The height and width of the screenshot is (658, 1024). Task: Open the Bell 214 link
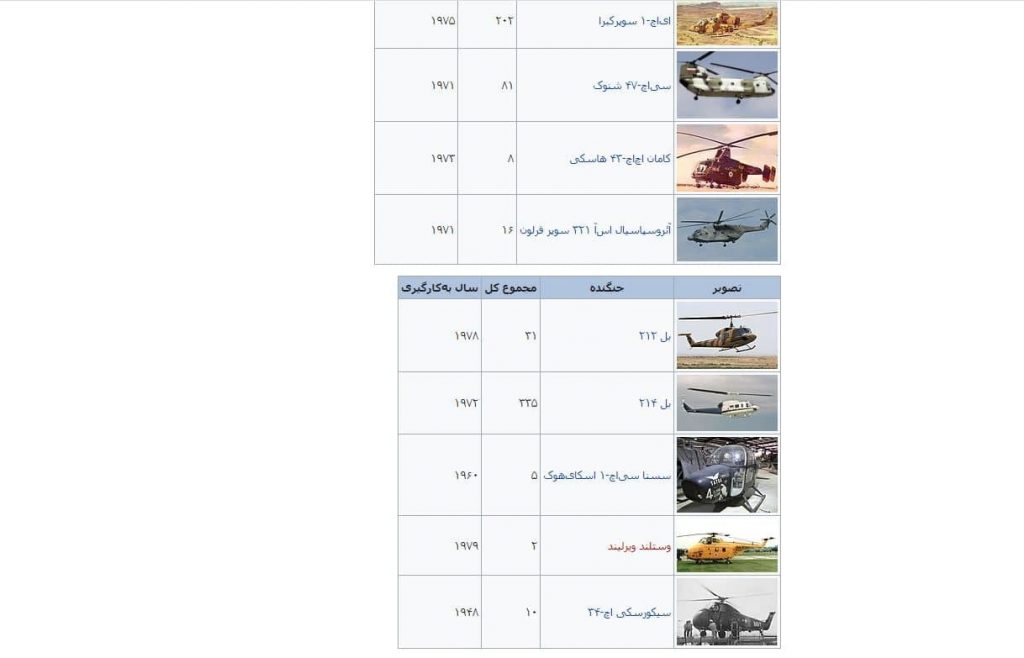coord(655,403)
